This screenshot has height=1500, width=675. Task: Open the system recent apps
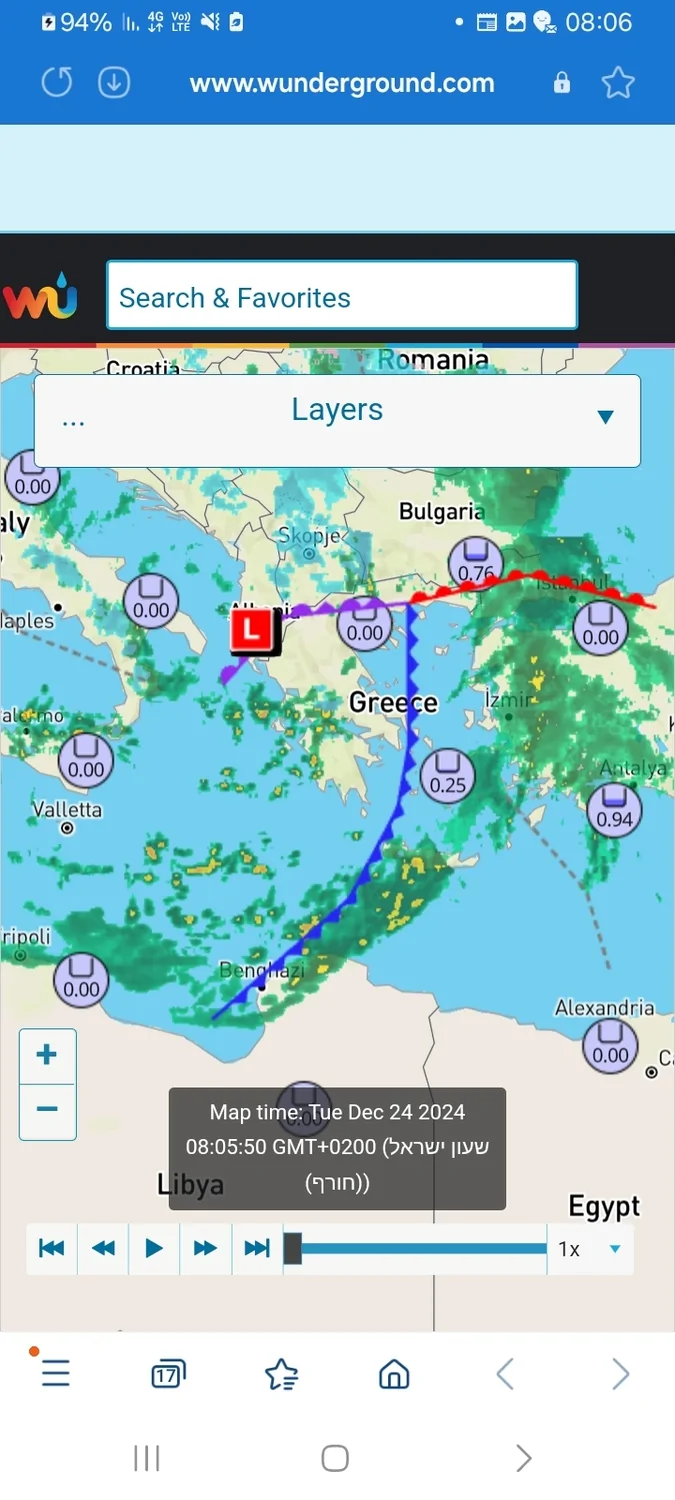146,1458
